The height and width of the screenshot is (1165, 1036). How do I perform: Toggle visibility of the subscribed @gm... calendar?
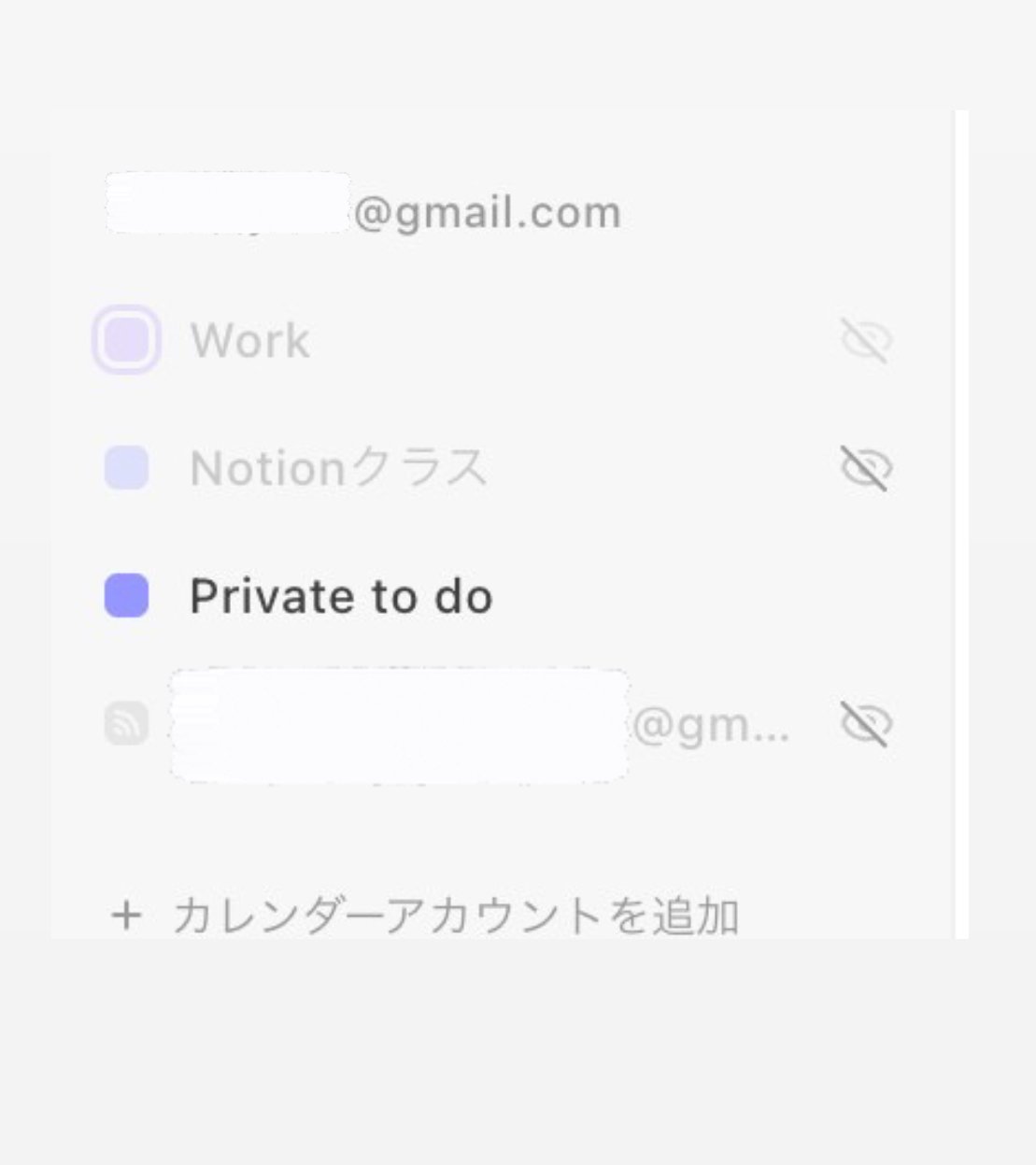(x=866, y=724)
